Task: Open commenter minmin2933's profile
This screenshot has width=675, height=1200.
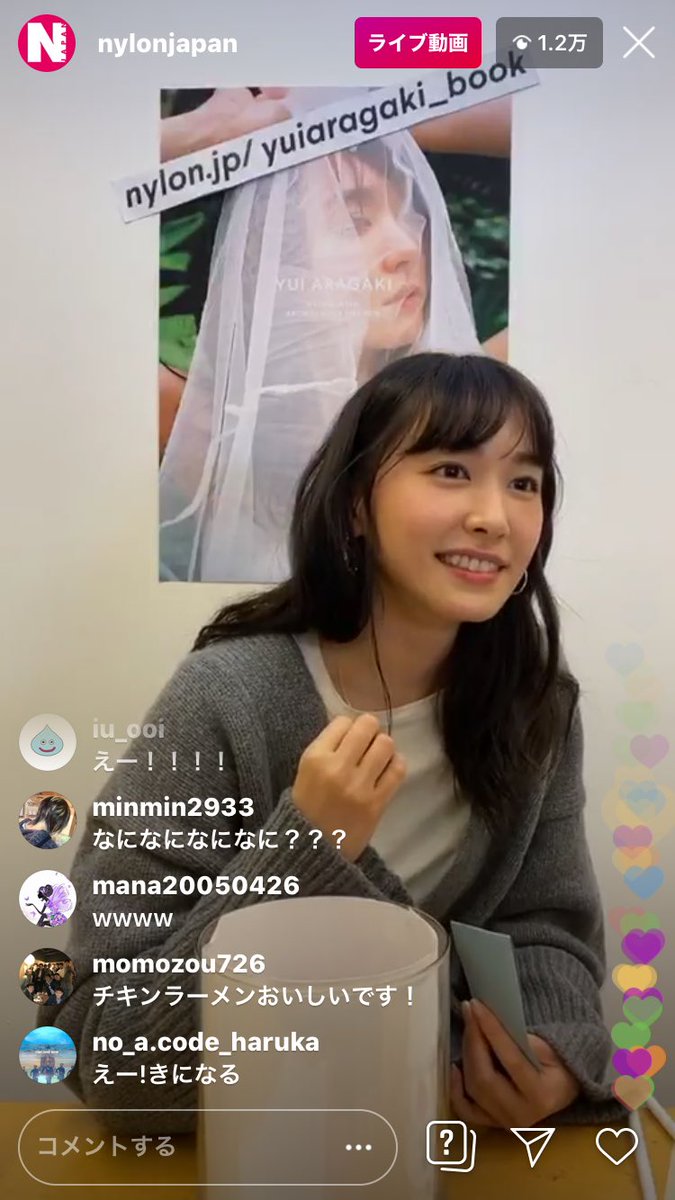Action: (x=47, y=820)
